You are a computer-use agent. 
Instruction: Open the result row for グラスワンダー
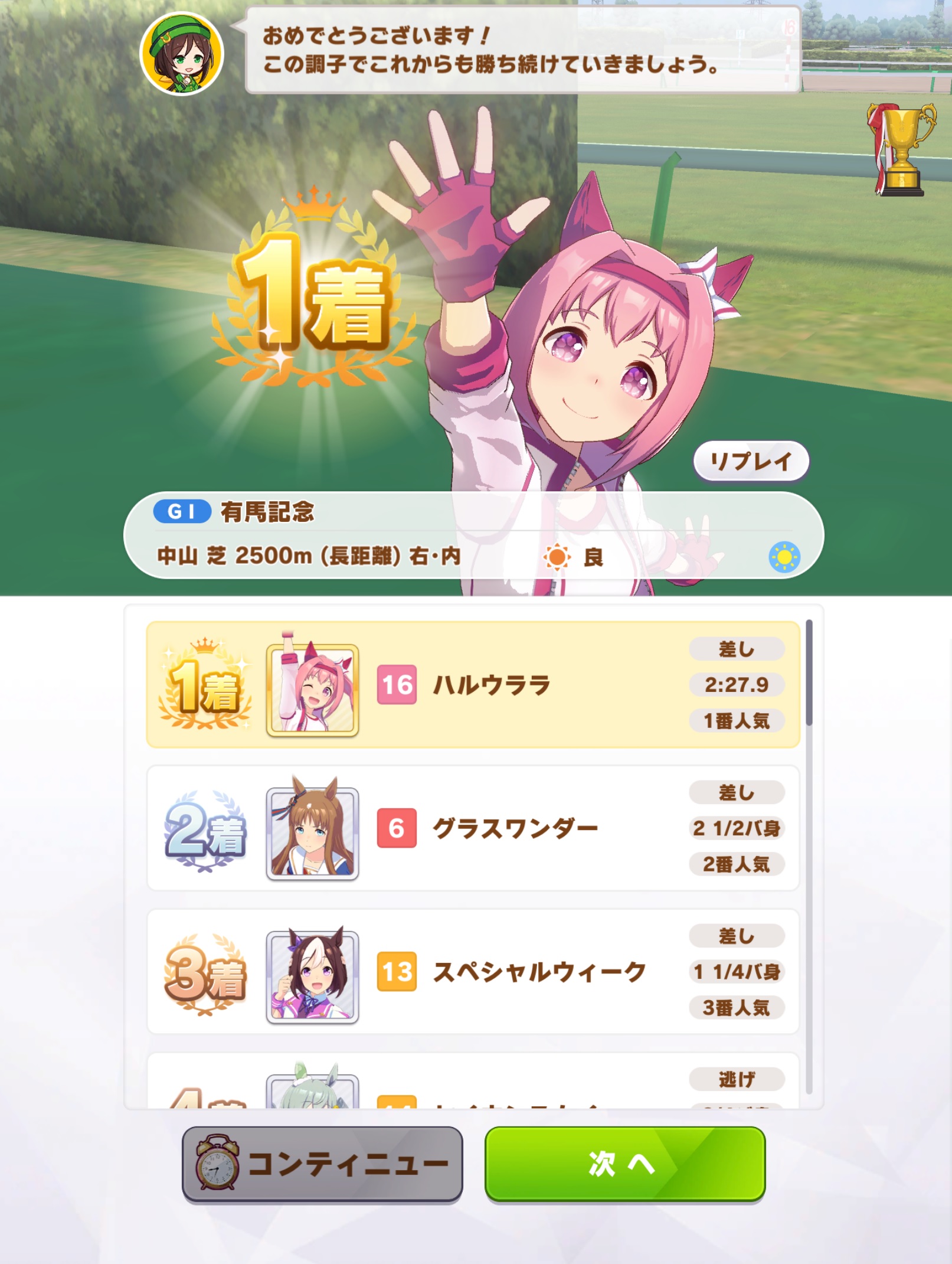click(x=472, y=828)
